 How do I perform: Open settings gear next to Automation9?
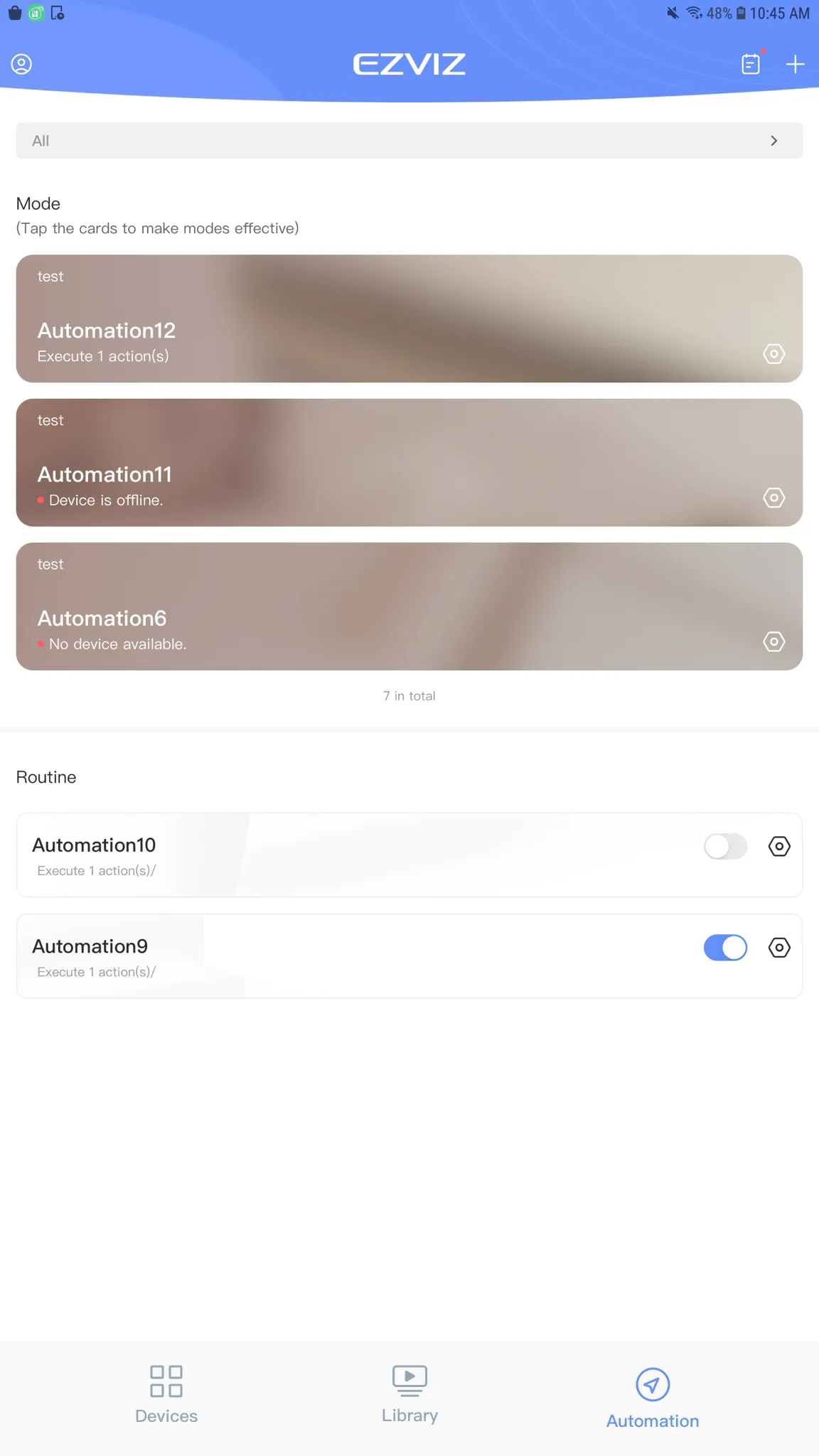pos(779,947)
